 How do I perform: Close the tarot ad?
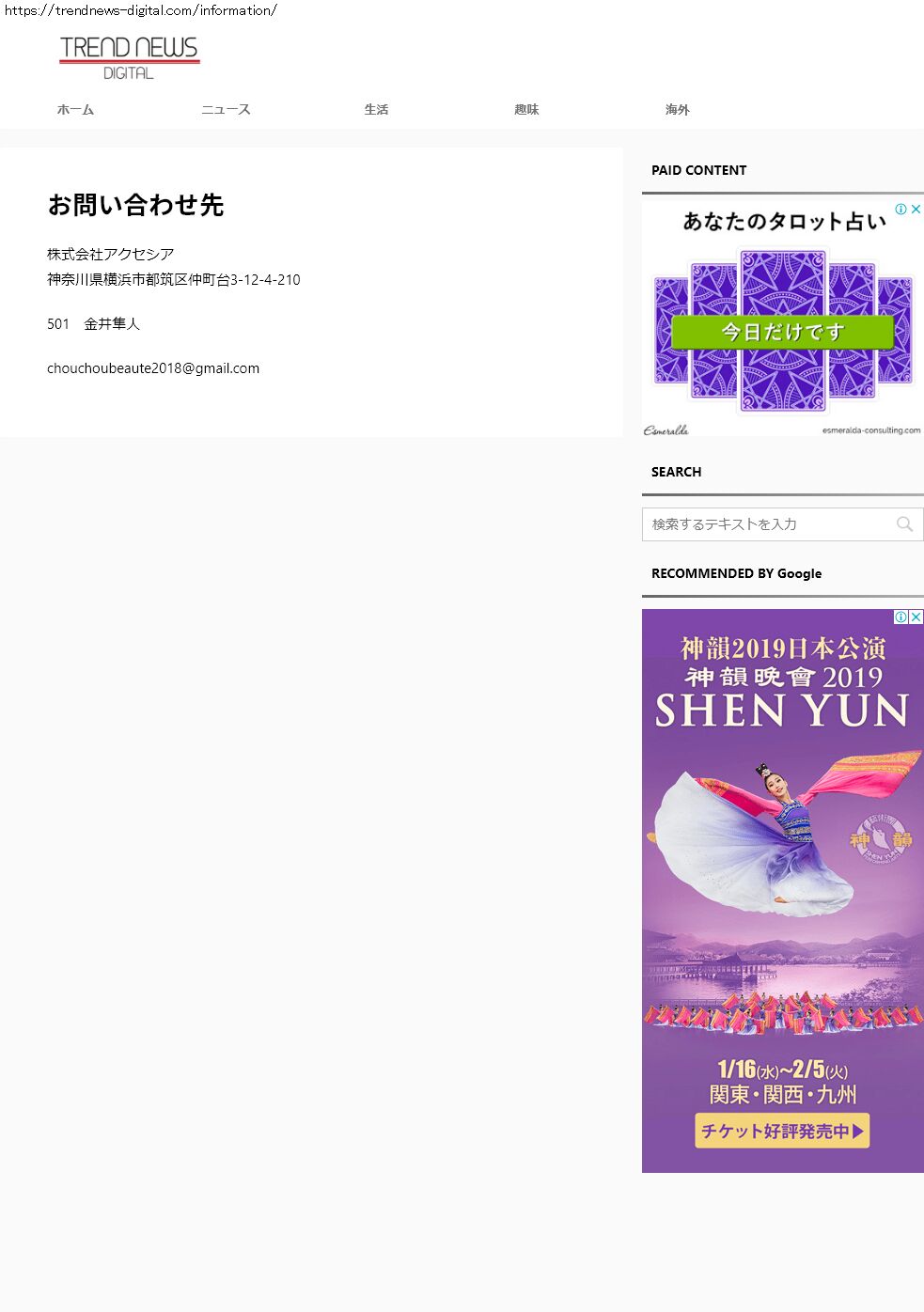[x=916, y=210]
